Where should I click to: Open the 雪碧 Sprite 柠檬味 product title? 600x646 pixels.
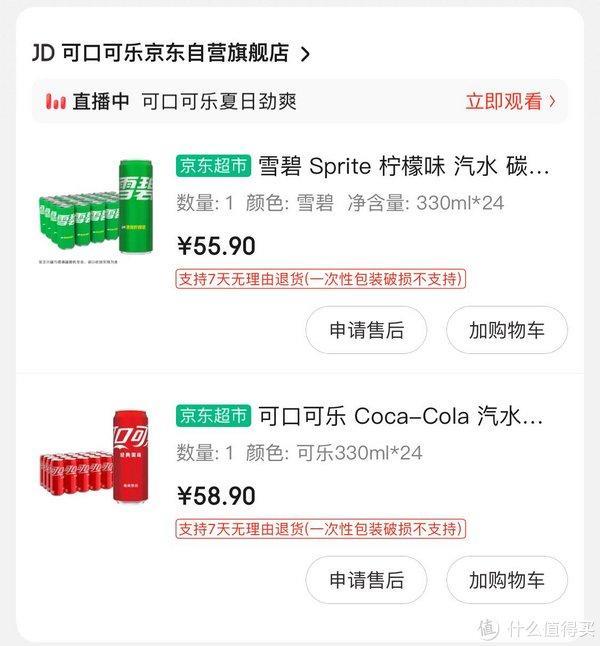[x=404, y=166]
